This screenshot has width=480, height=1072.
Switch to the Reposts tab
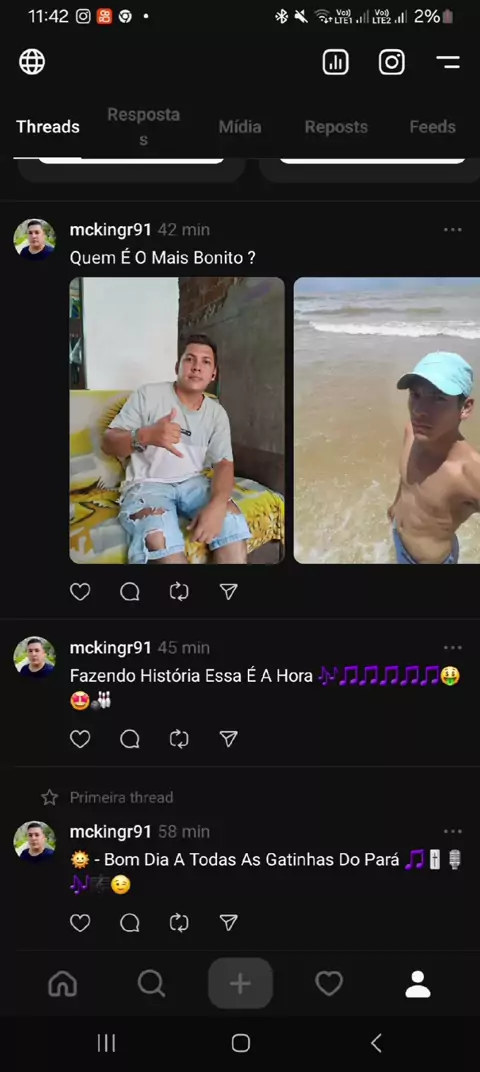(336, 126)
